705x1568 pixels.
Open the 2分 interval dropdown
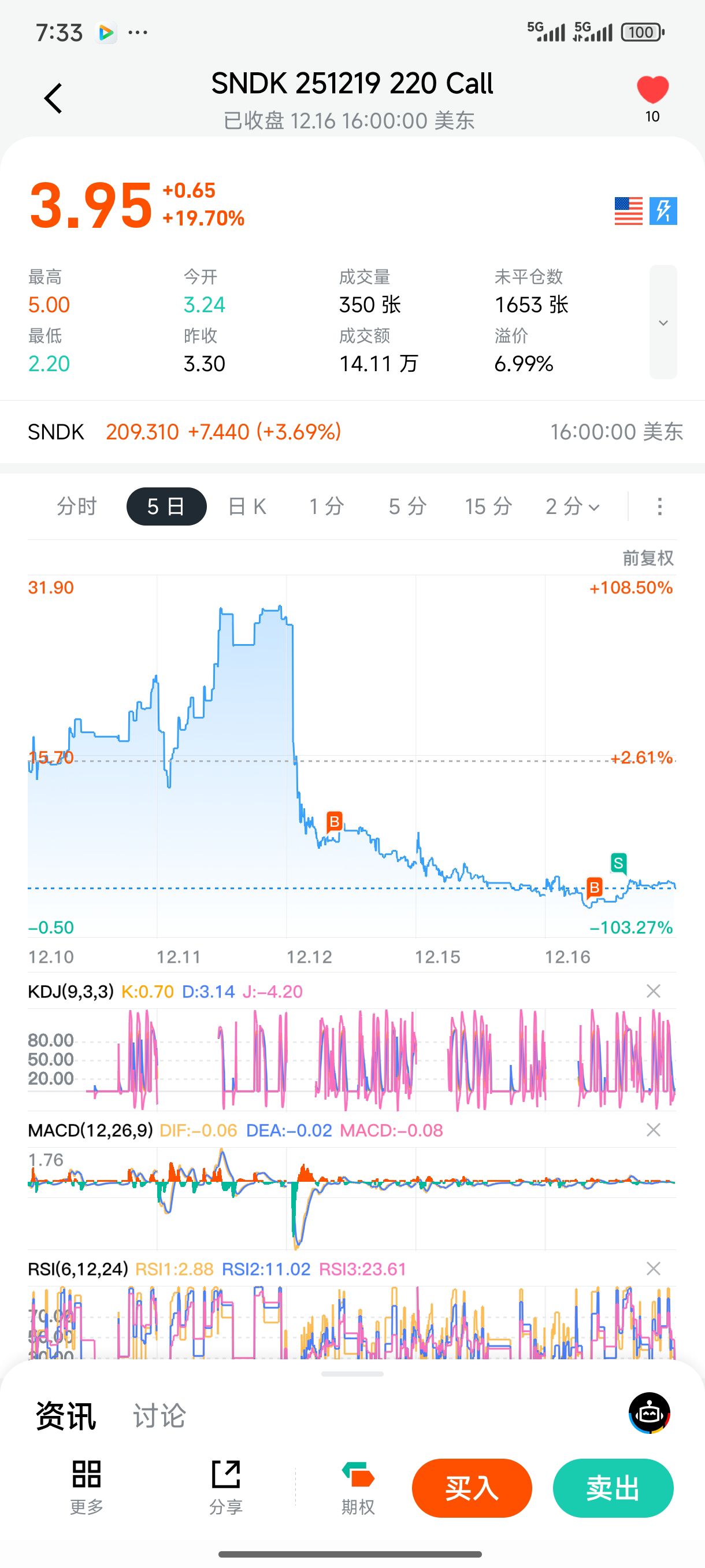point(572,506)
